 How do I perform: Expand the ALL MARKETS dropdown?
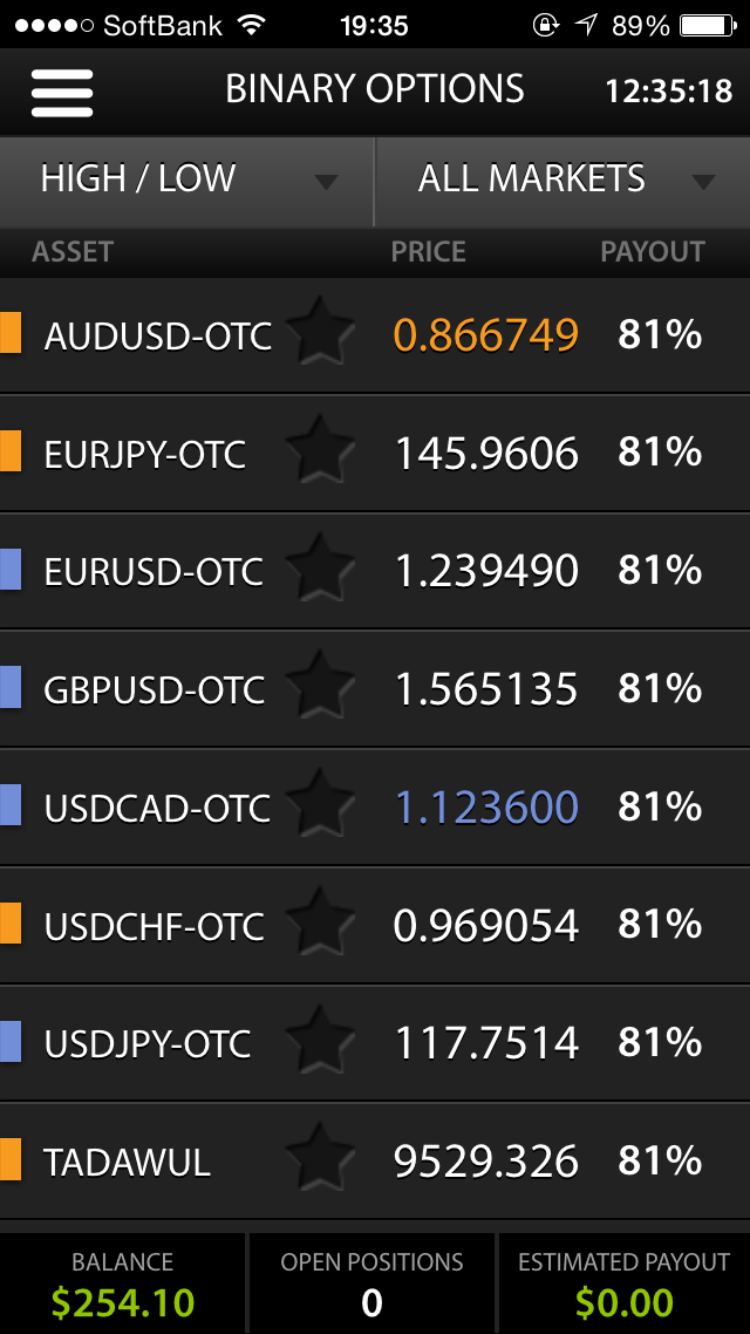point(563,181)
